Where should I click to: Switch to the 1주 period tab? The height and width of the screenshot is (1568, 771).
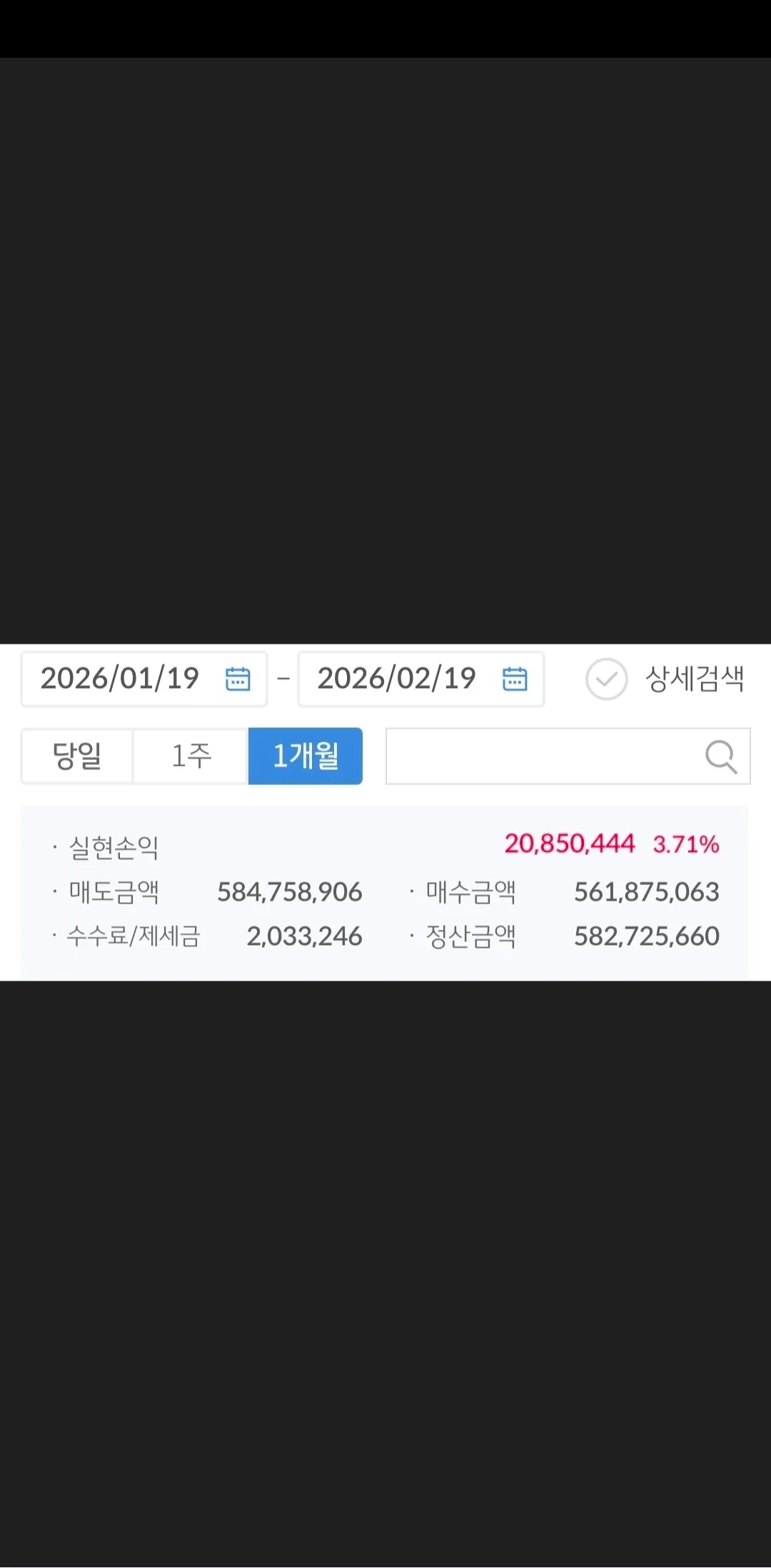click(190, 756)
